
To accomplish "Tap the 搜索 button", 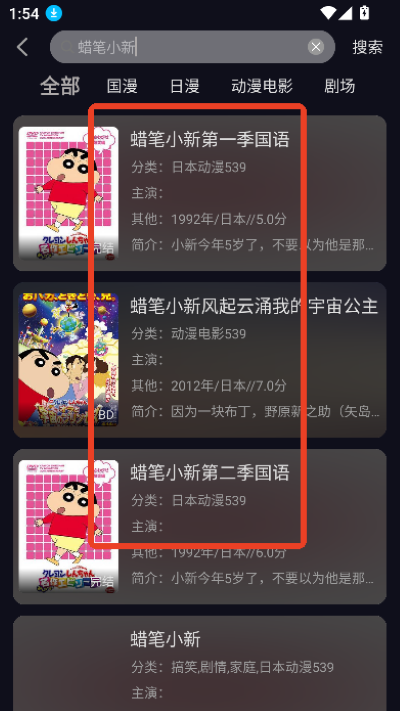I will click(x=367, y=47).
